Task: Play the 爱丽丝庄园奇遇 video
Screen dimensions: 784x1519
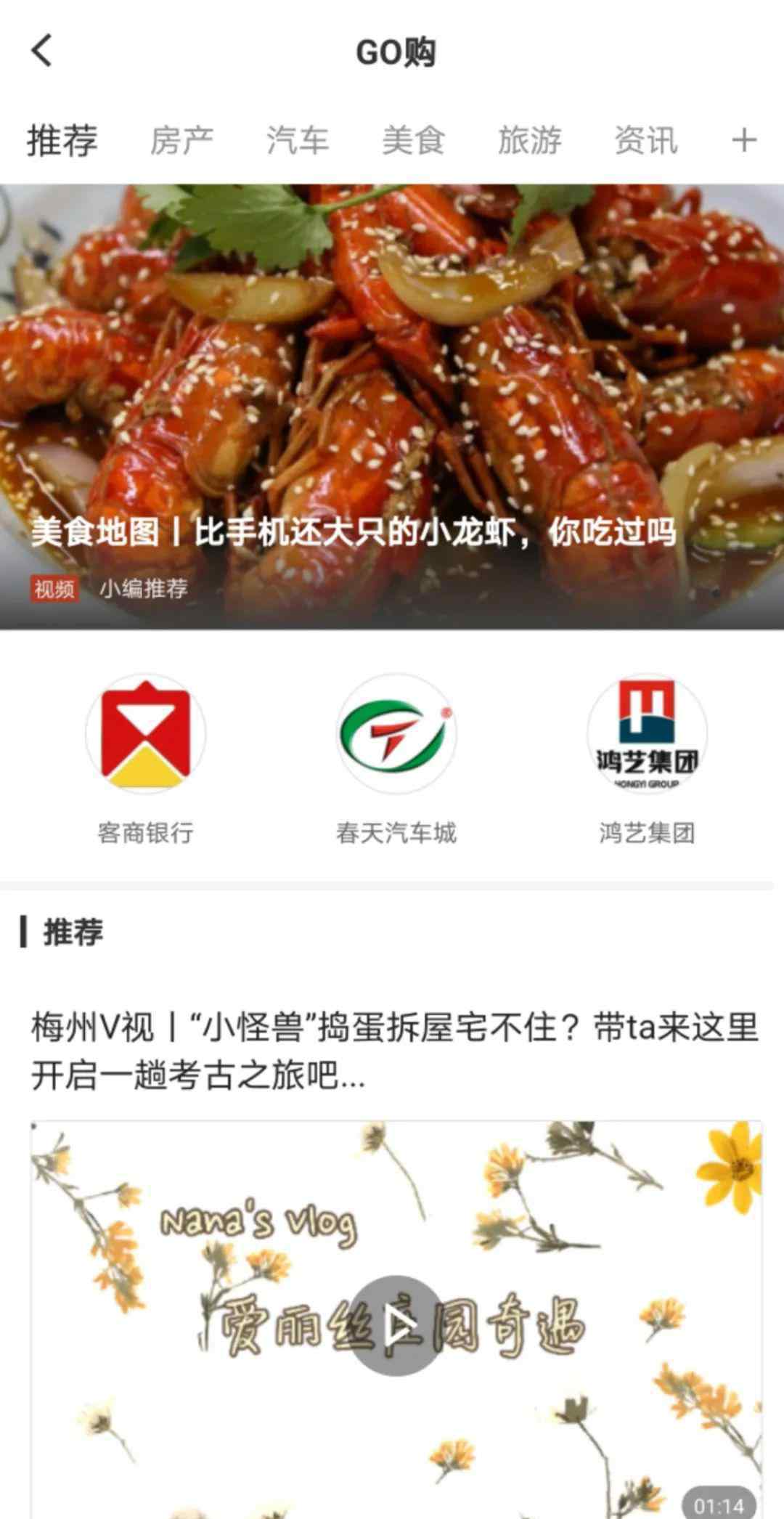Action: point(396,1325)
